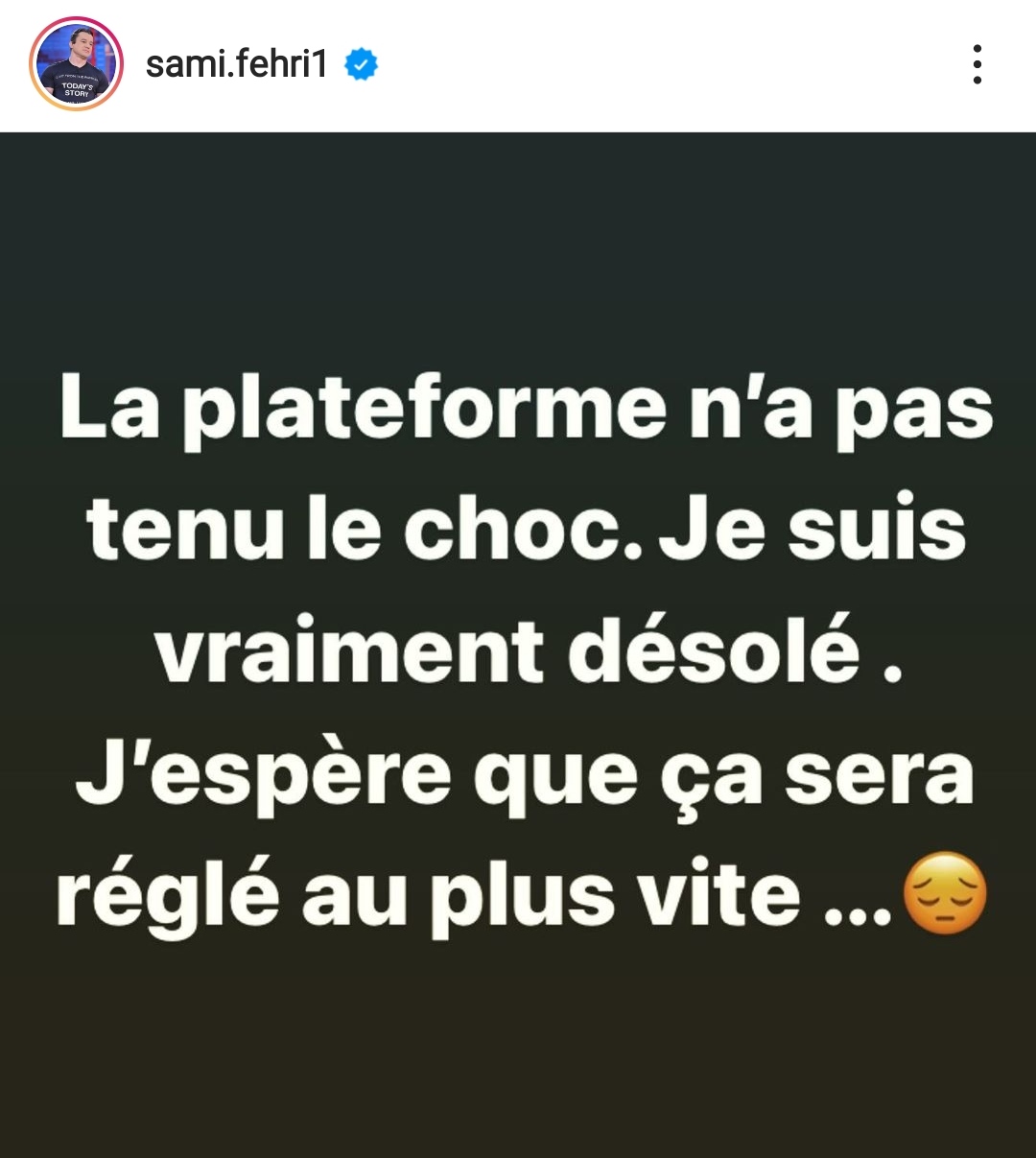Viewport: 1036px width, 1158px height.
Task: Toggle the story view by clicking the avatar ring
Action: (35, 63)
